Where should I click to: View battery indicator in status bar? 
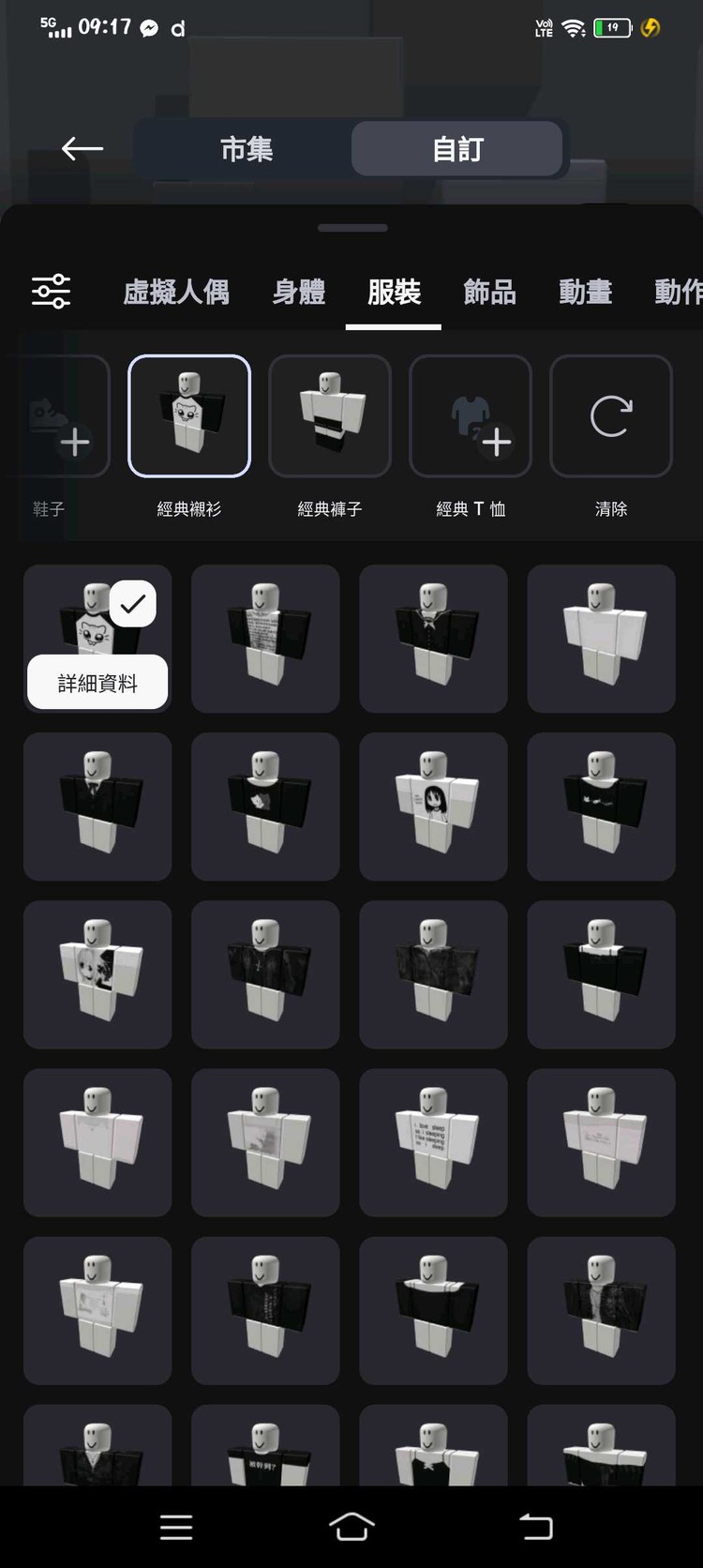coord(612,27)
